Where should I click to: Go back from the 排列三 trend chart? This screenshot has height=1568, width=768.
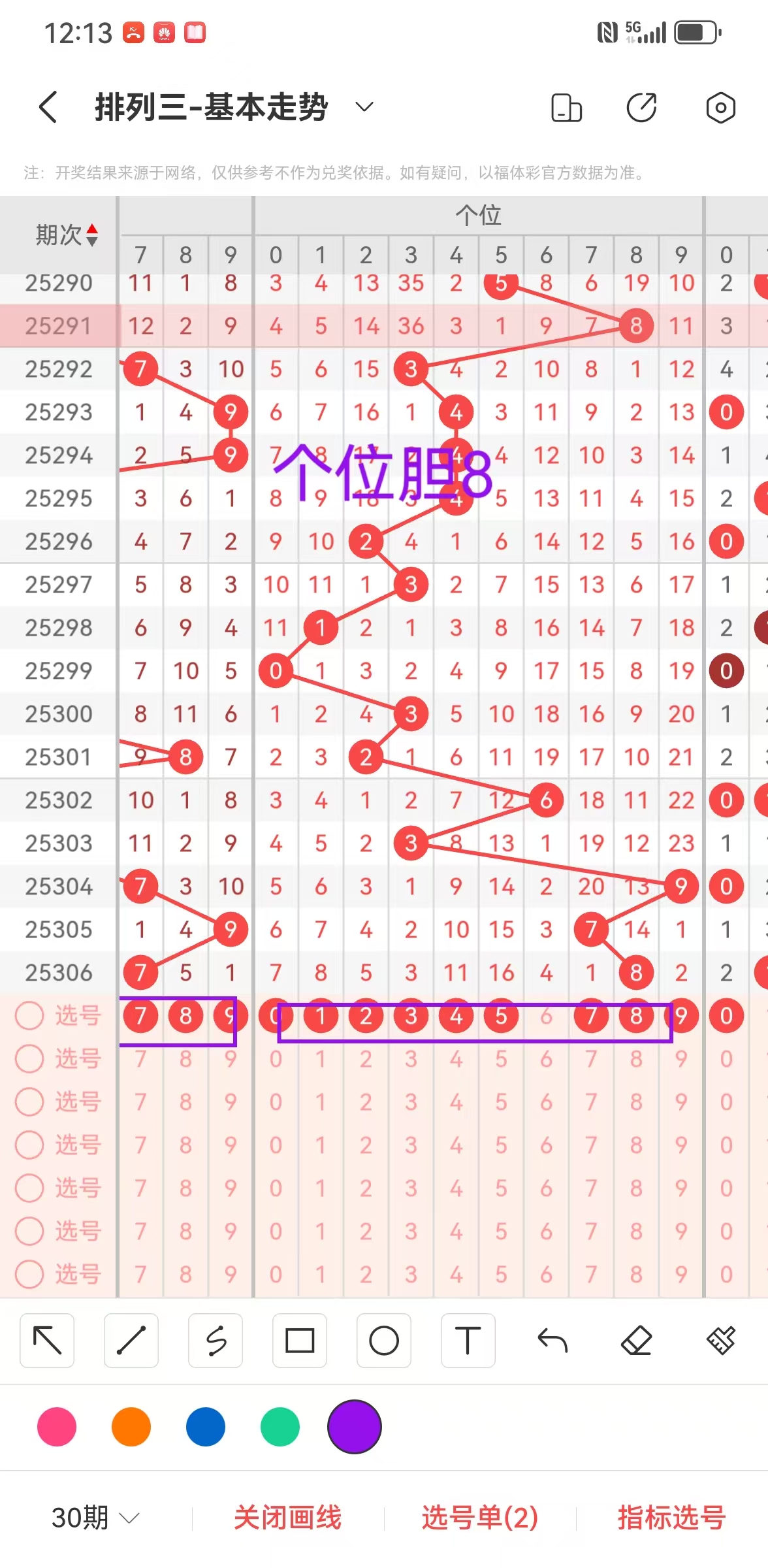48,107
